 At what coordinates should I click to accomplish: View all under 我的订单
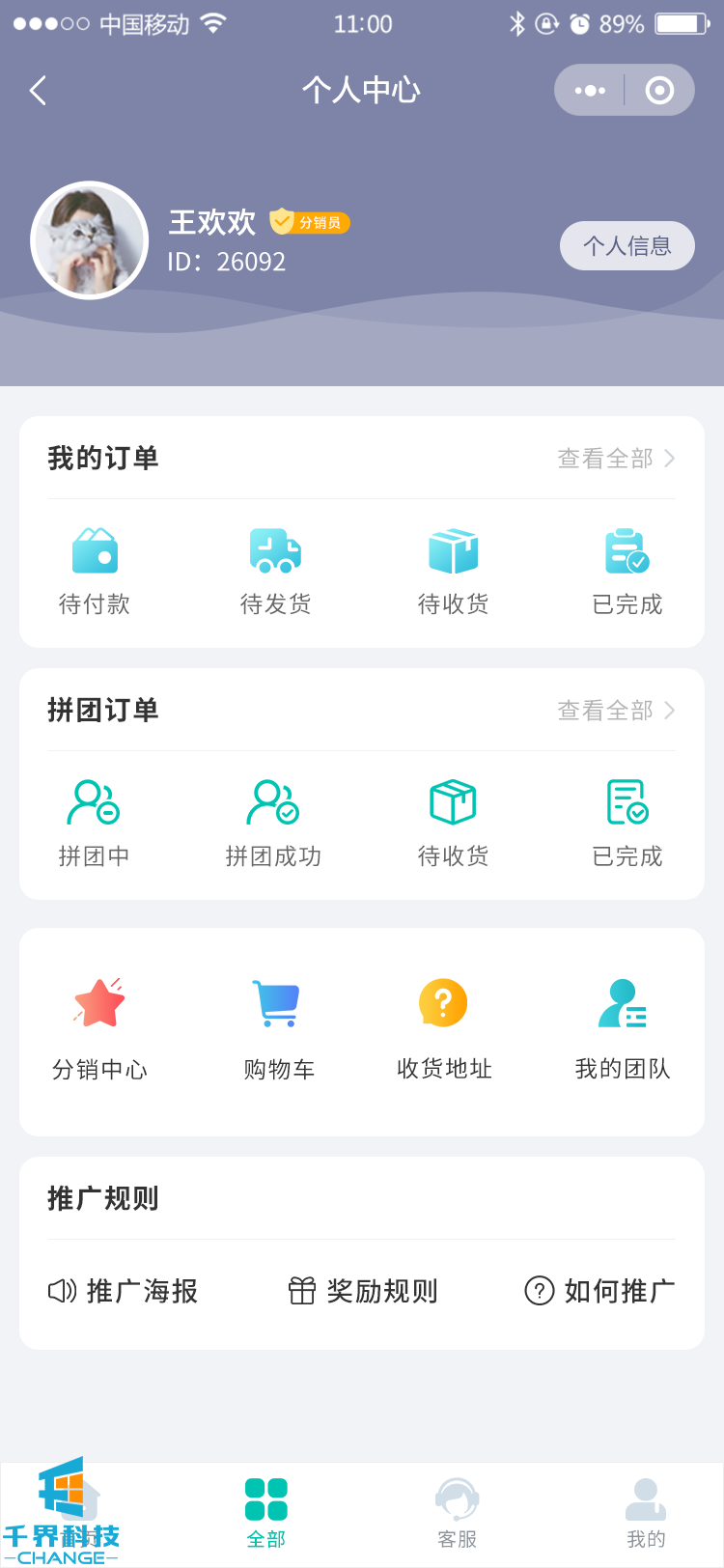click(616, 459)
